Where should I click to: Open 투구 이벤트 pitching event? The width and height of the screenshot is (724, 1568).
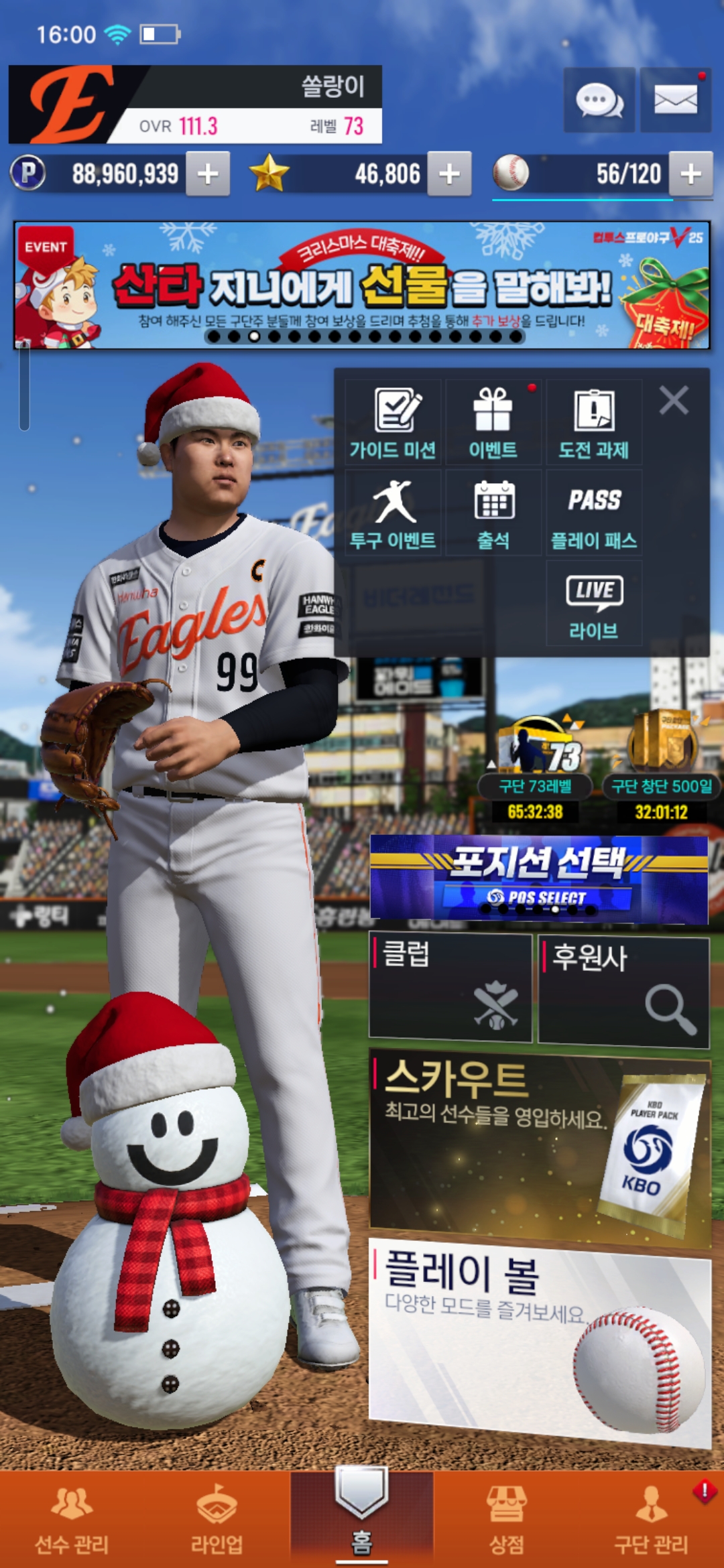[x=394, y=513]
